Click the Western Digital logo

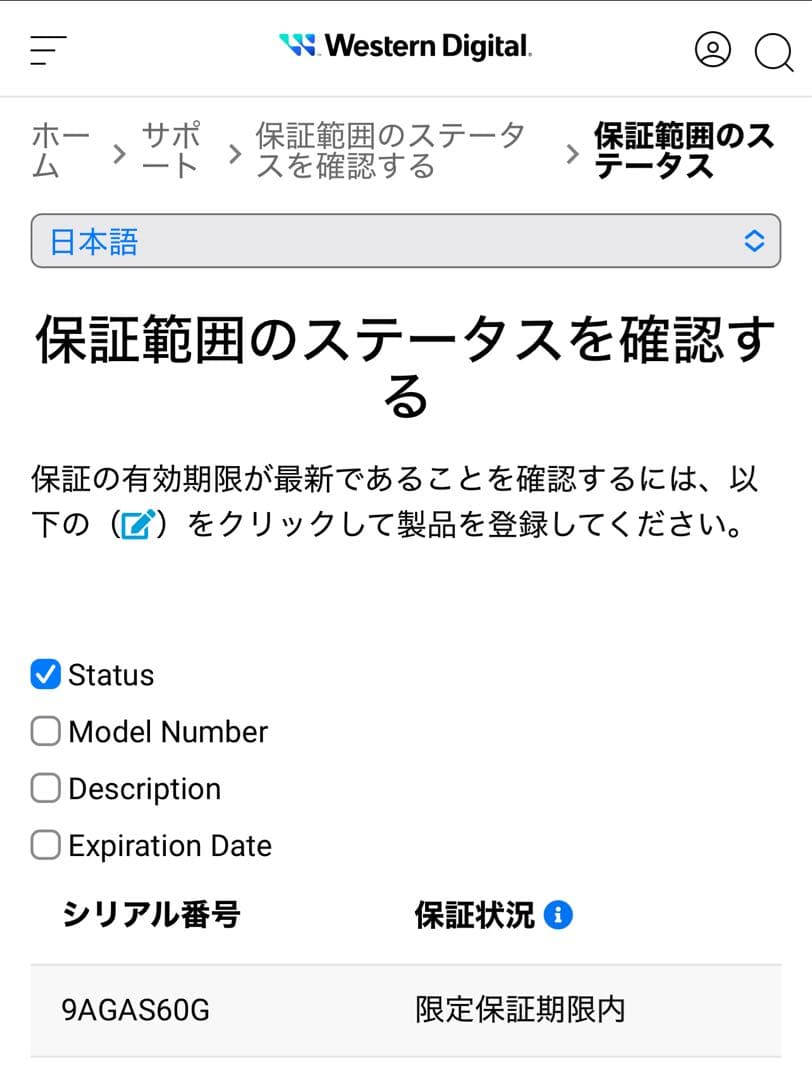(404, 46)
